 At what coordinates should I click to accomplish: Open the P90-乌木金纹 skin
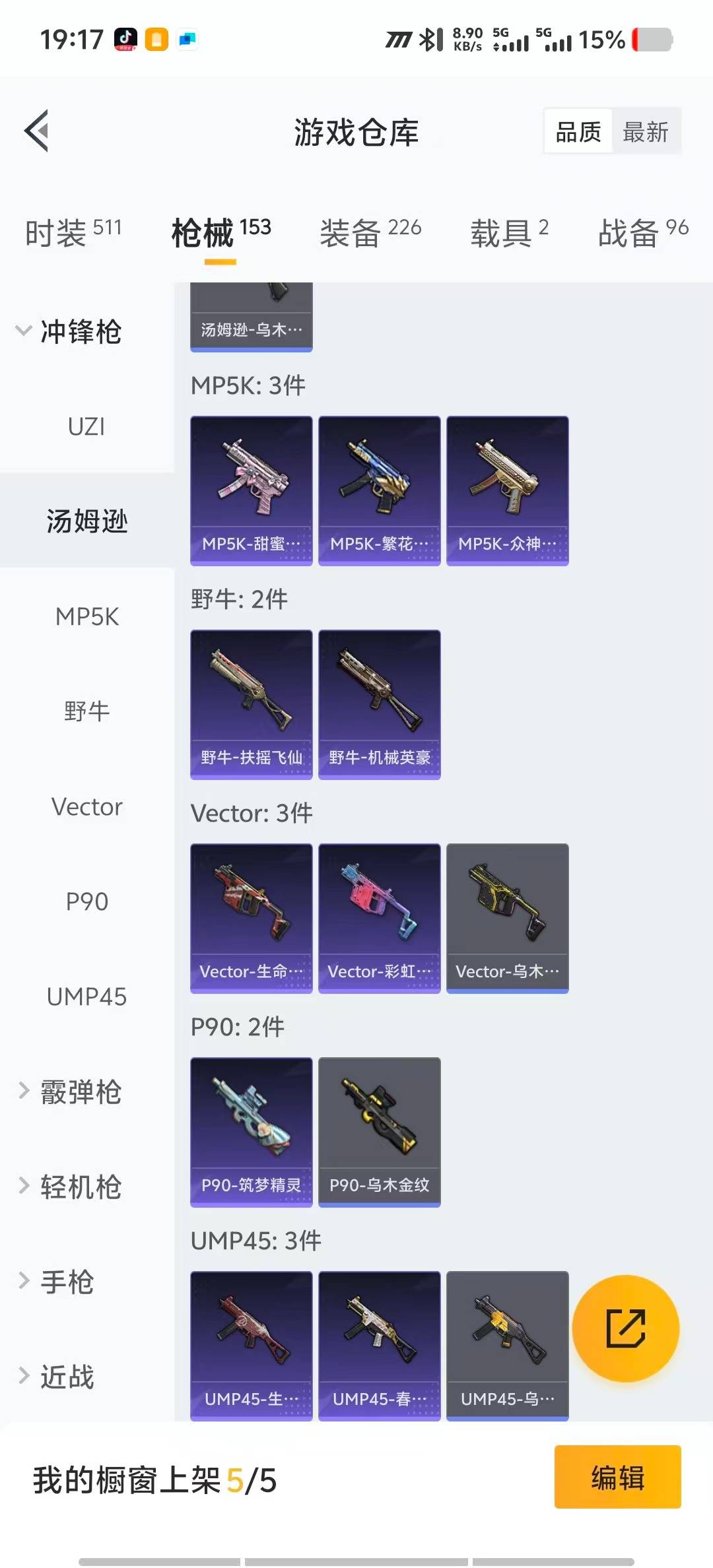pyautogui.click(x=379, y=1131)
